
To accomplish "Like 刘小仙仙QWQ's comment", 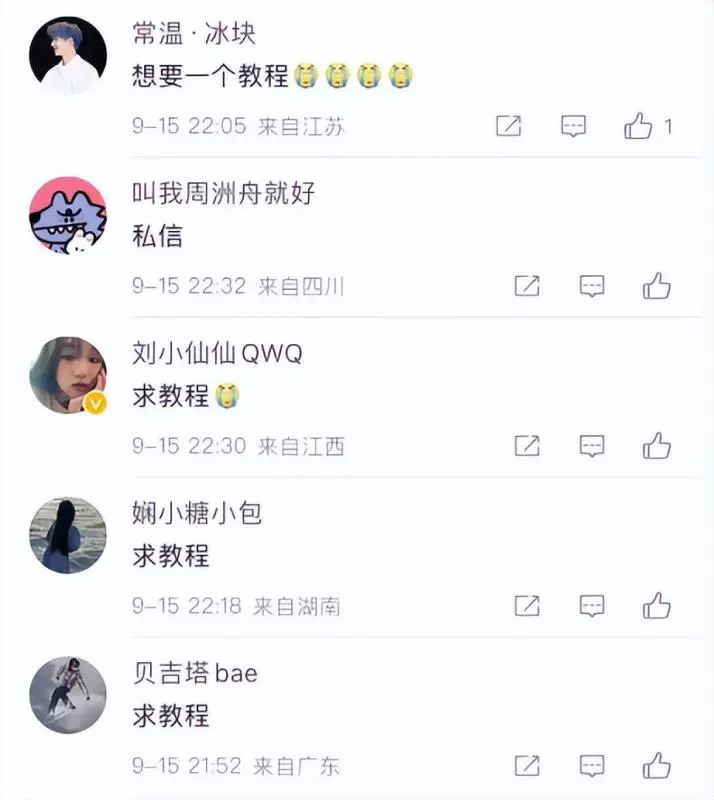I will click(x=657, y=446).
